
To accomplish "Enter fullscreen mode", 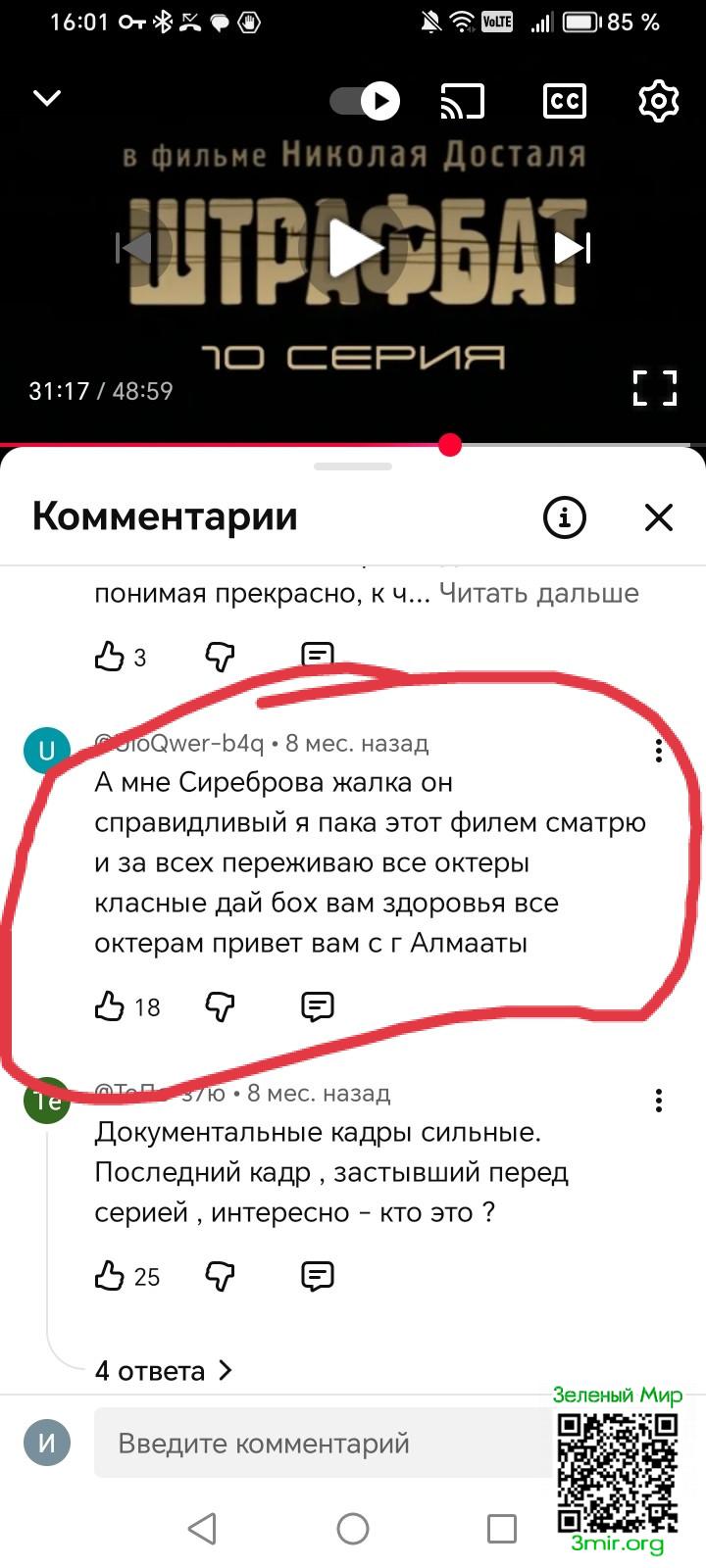I will [x=654, y=388].
